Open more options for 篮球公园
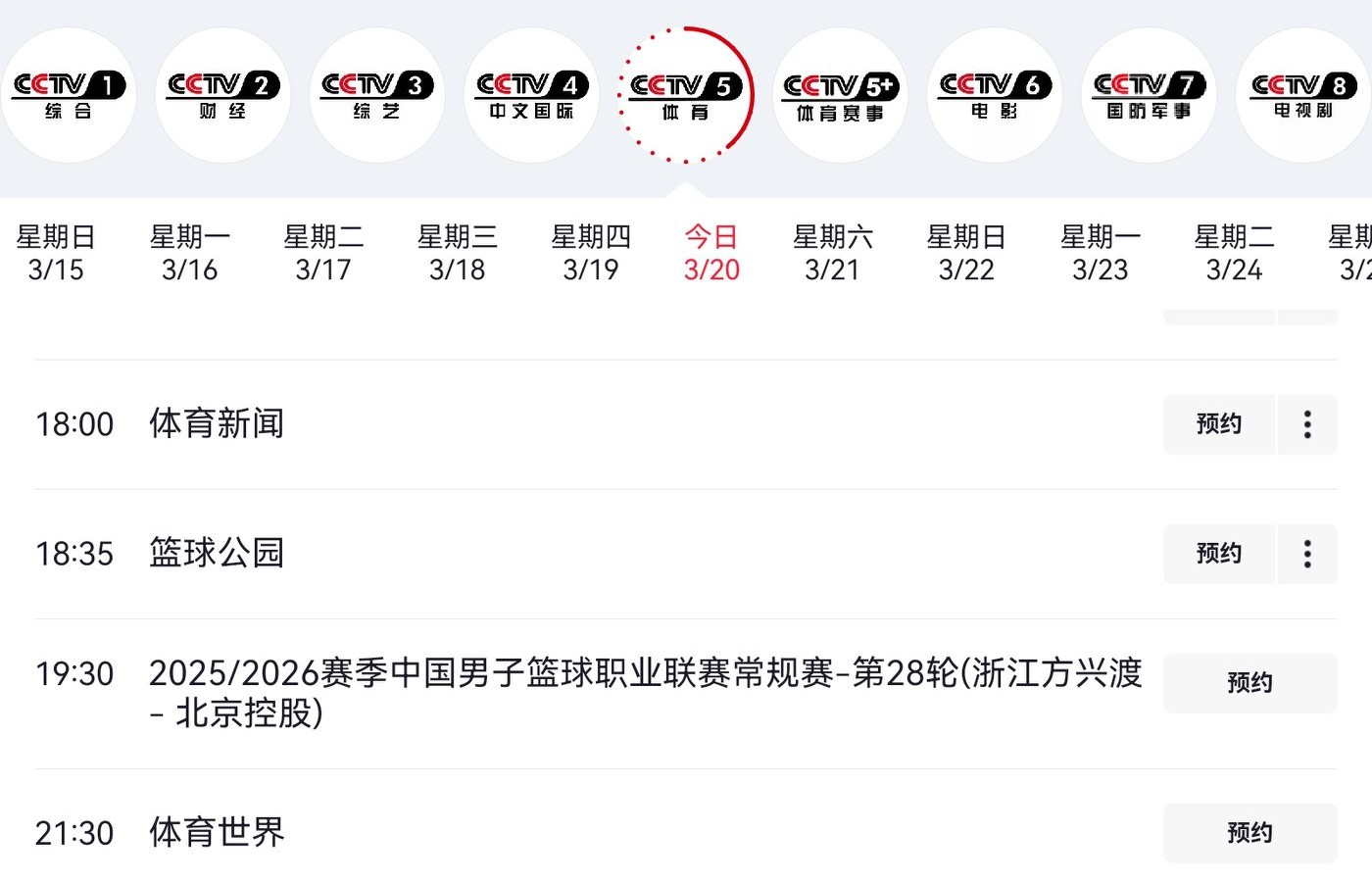This screenshot has height=883, width=1372. [1307, 554]
